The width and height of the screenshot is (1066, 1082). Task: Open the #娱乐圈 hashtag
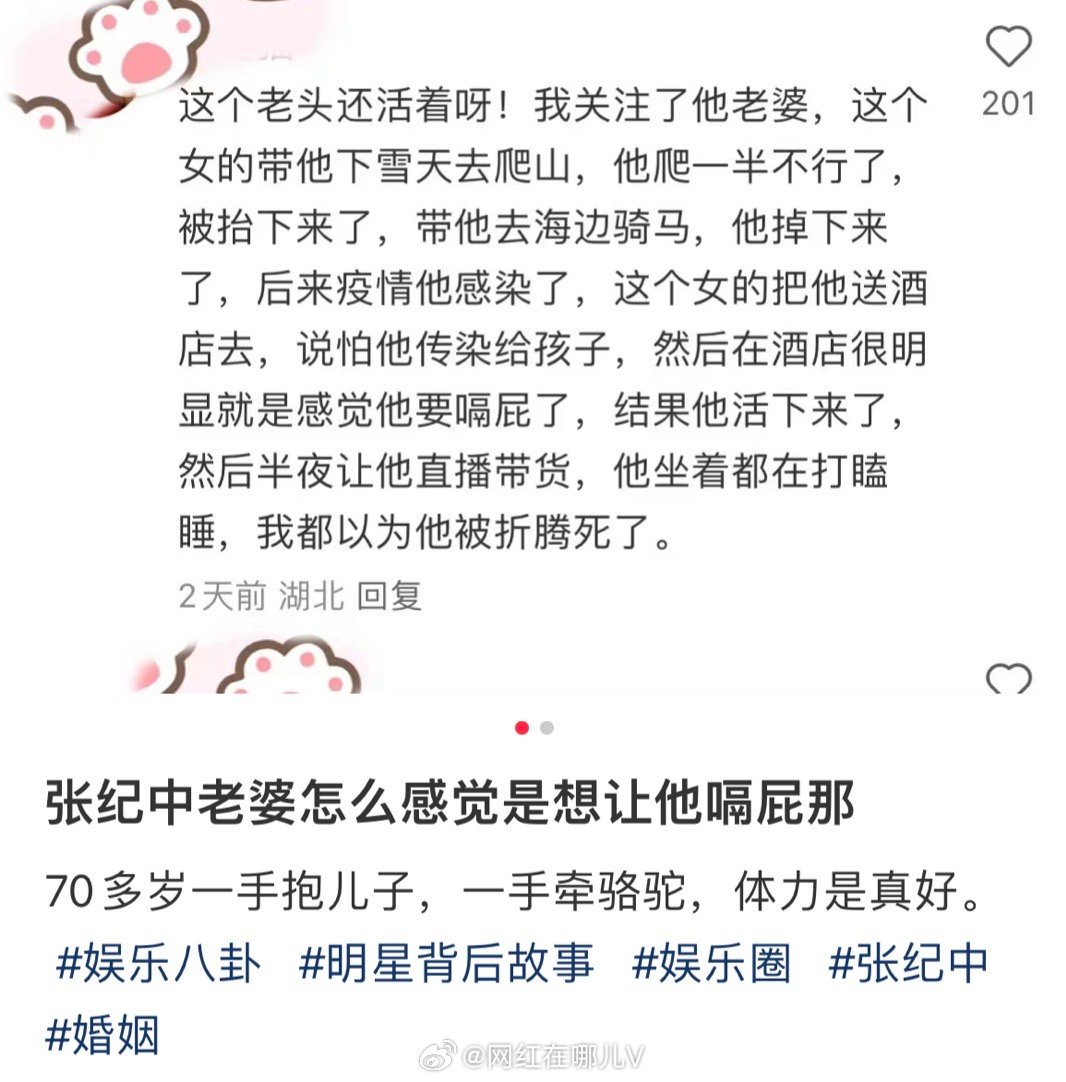pos(712,964)
